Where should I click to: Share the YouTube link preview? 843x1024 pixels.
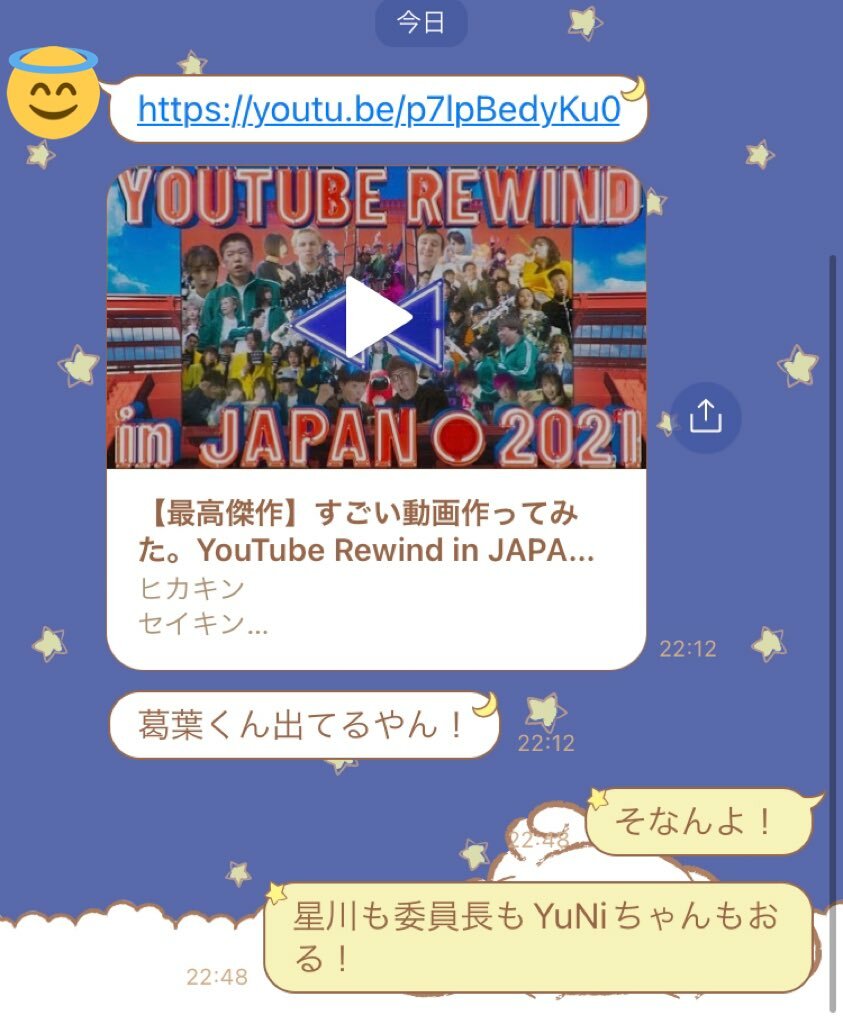(x=706, y=417)
